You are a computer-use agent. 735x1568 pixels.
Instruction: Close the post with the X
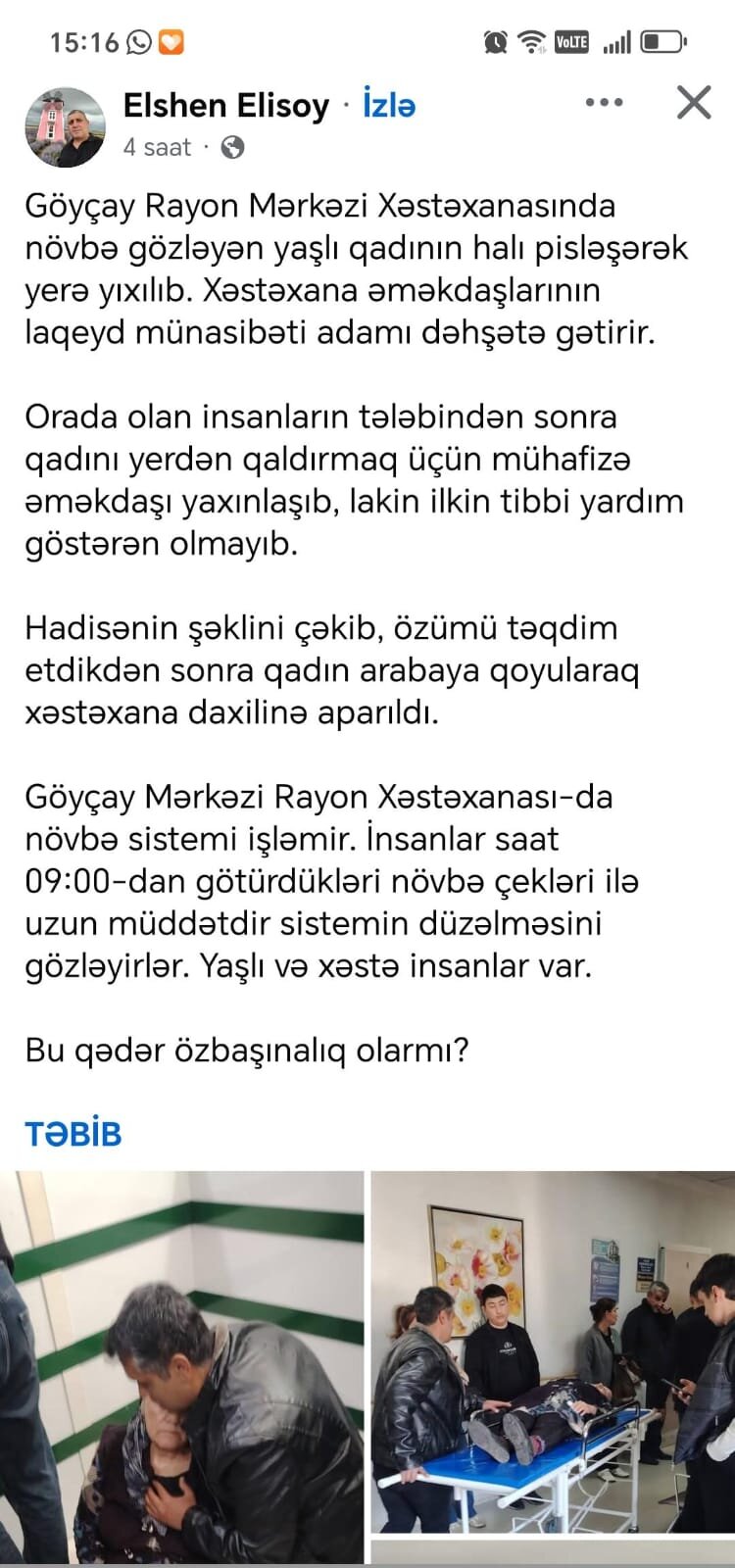click(x=694, y=103)
